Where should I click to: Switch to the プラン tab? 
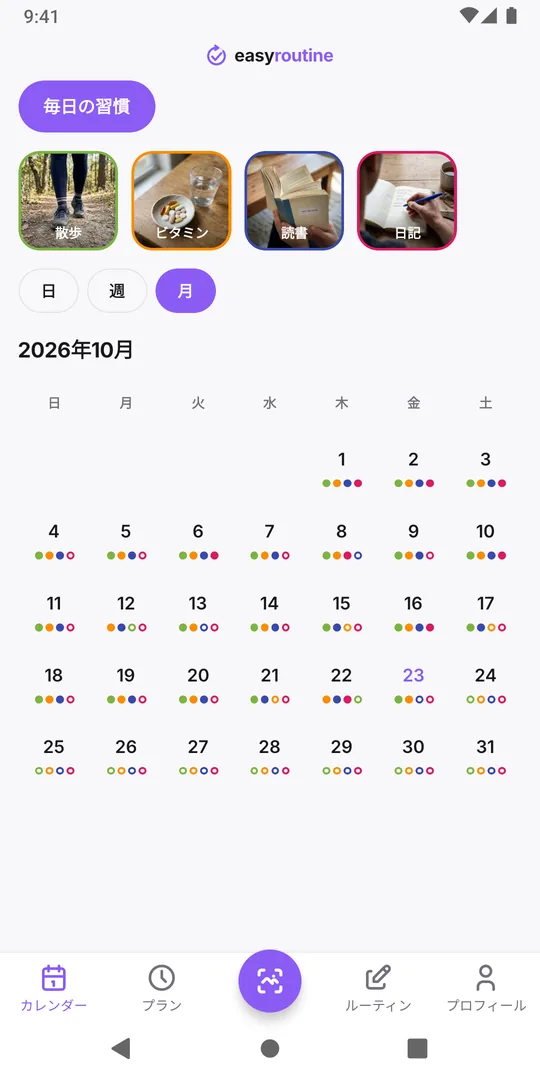coord(162,988)
